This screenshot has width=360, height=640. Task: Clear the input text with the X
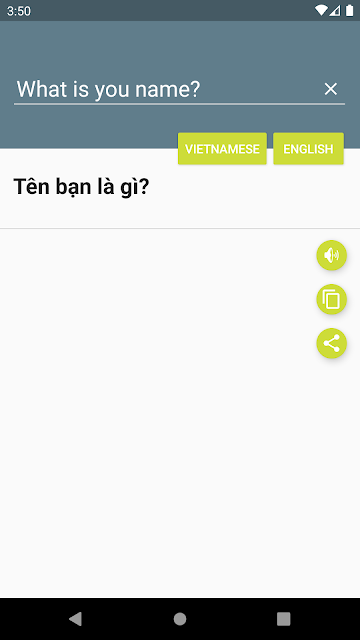331,89
